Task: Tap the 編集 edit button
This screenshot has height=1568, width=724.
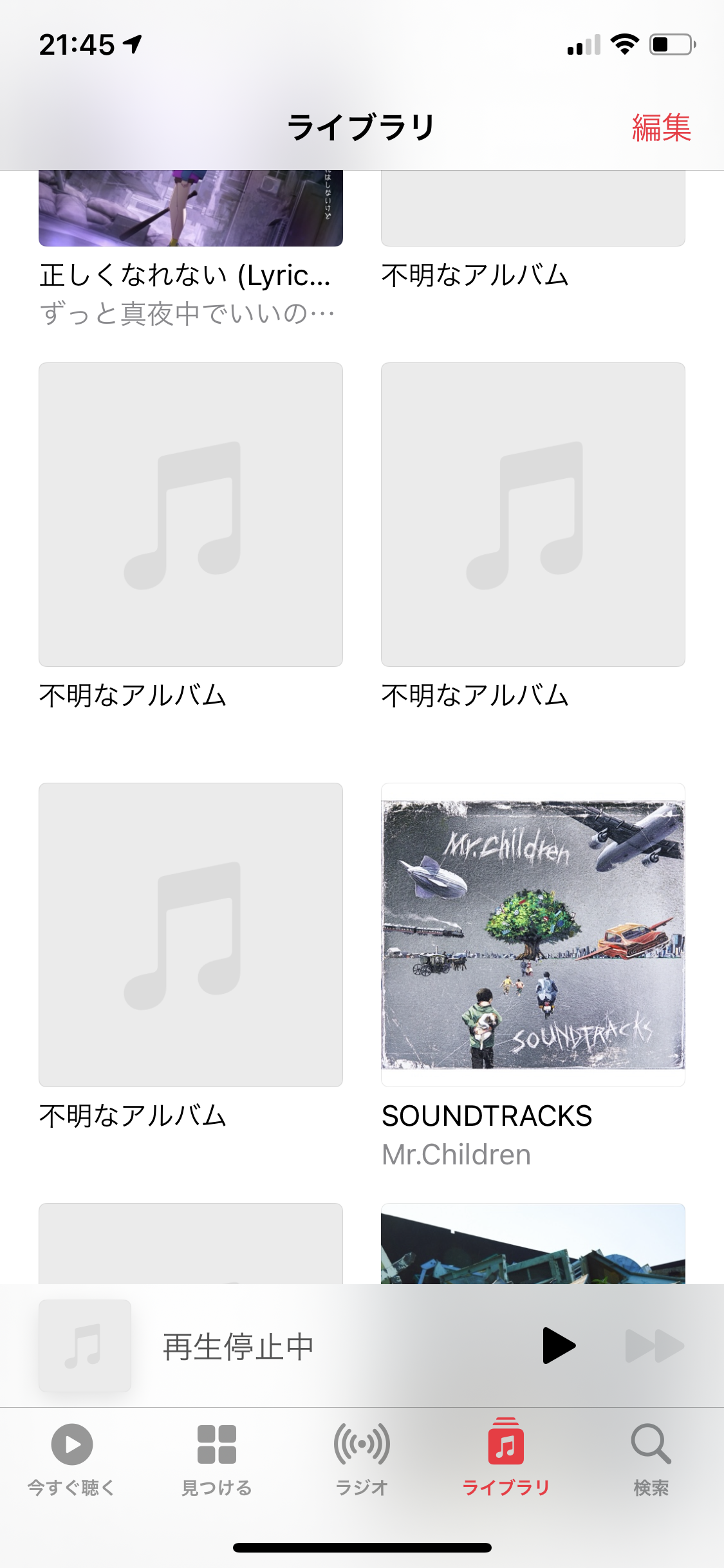Action: (661, 127)
